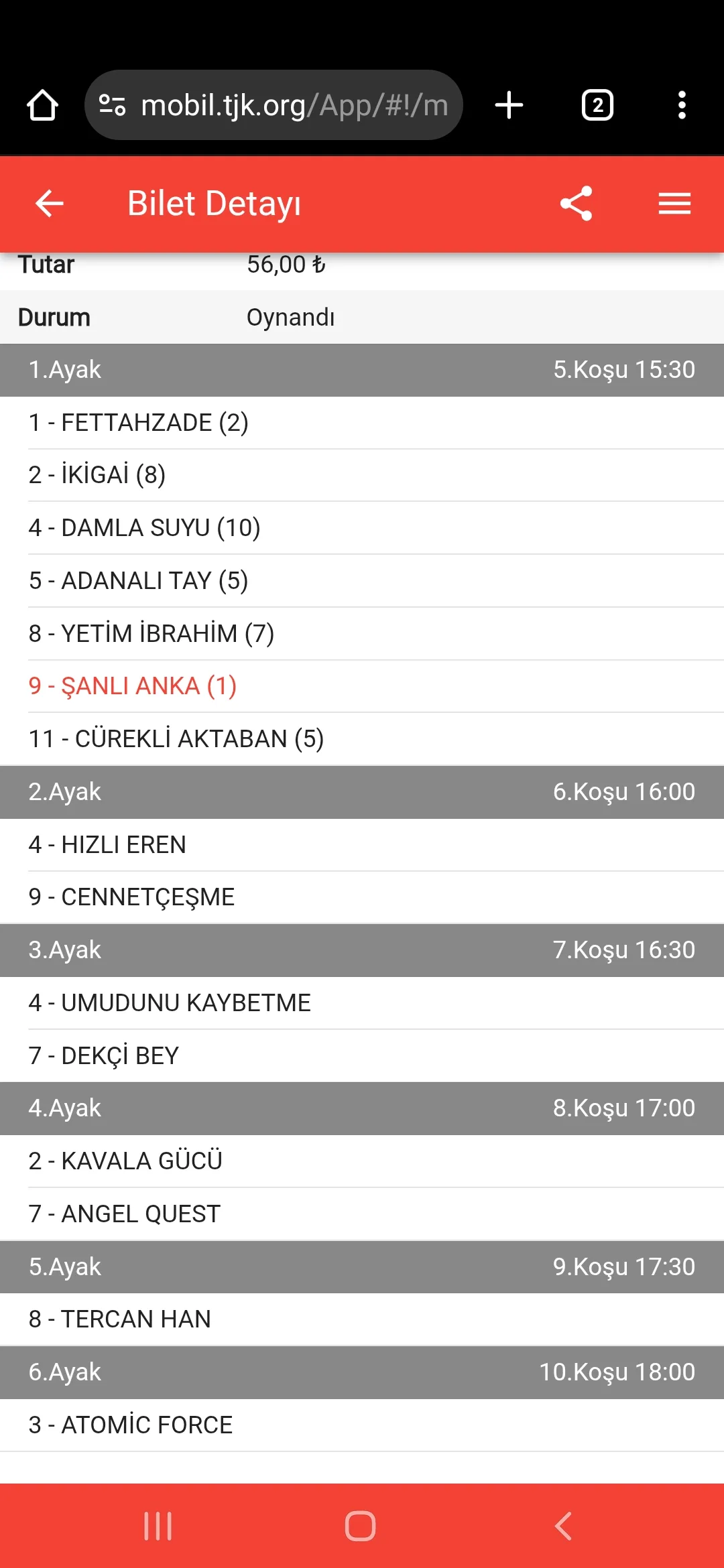Tap the browser home icon
Viewport: 724px width, 1568px height.
[42, 105]
